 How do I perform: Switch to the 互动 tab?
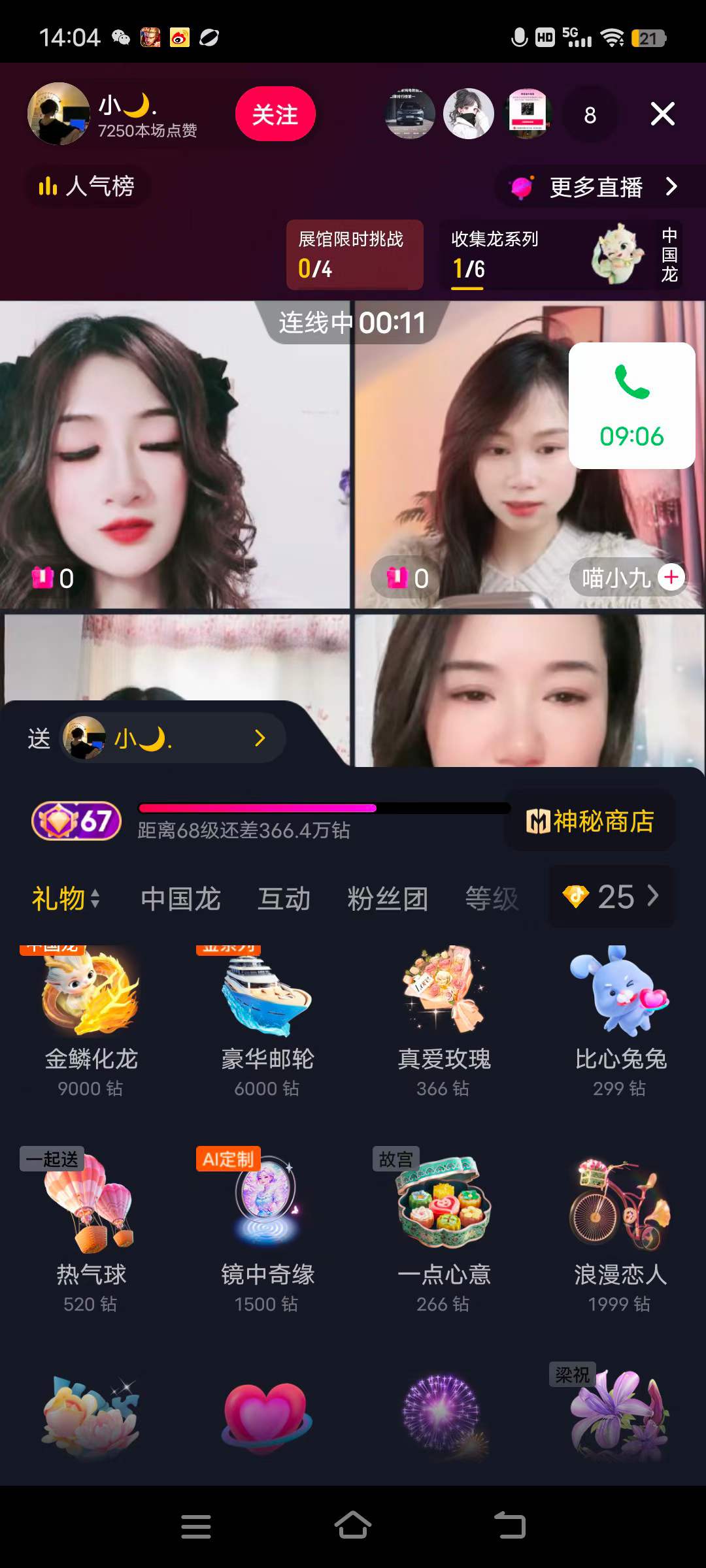[284, 898]
